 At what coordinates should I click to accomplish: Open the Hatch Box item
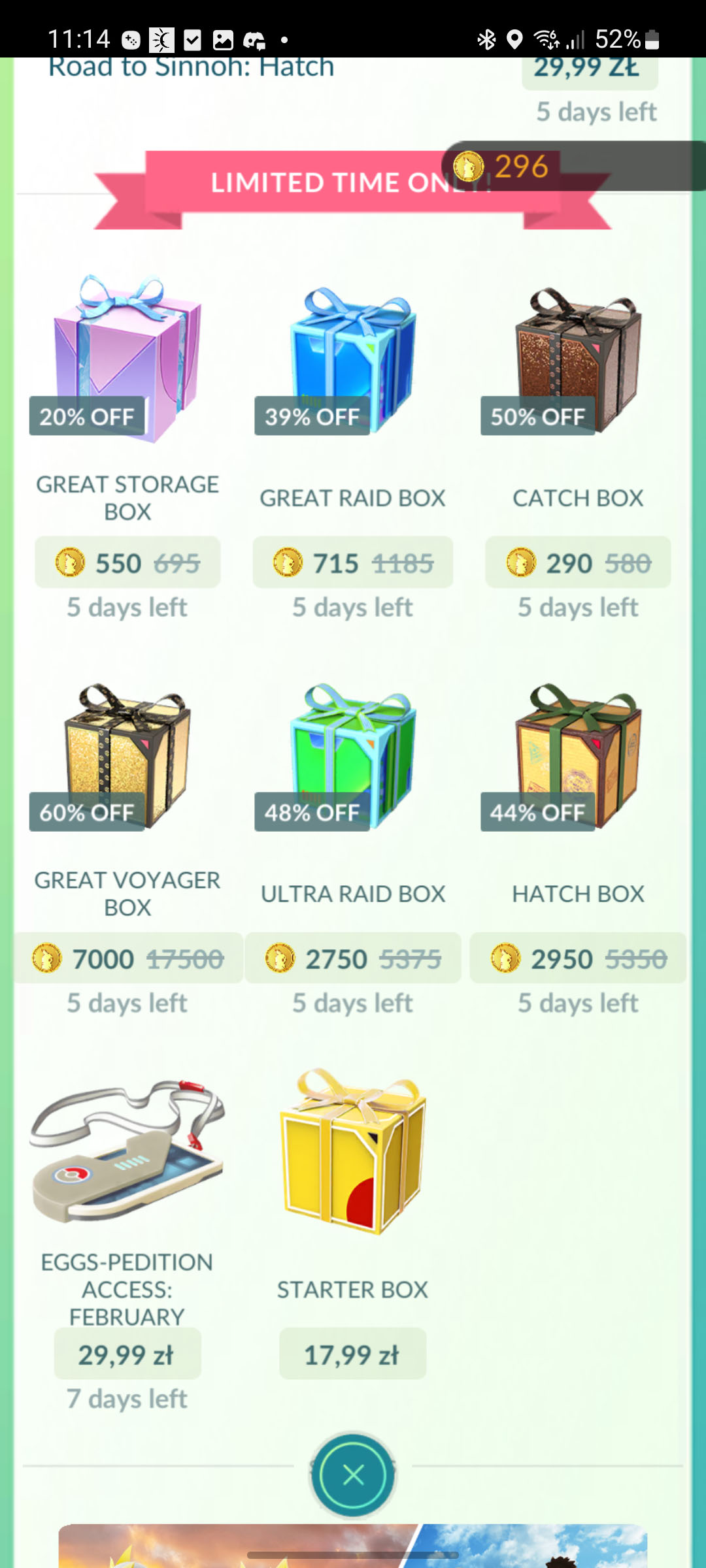coord(578,755)
